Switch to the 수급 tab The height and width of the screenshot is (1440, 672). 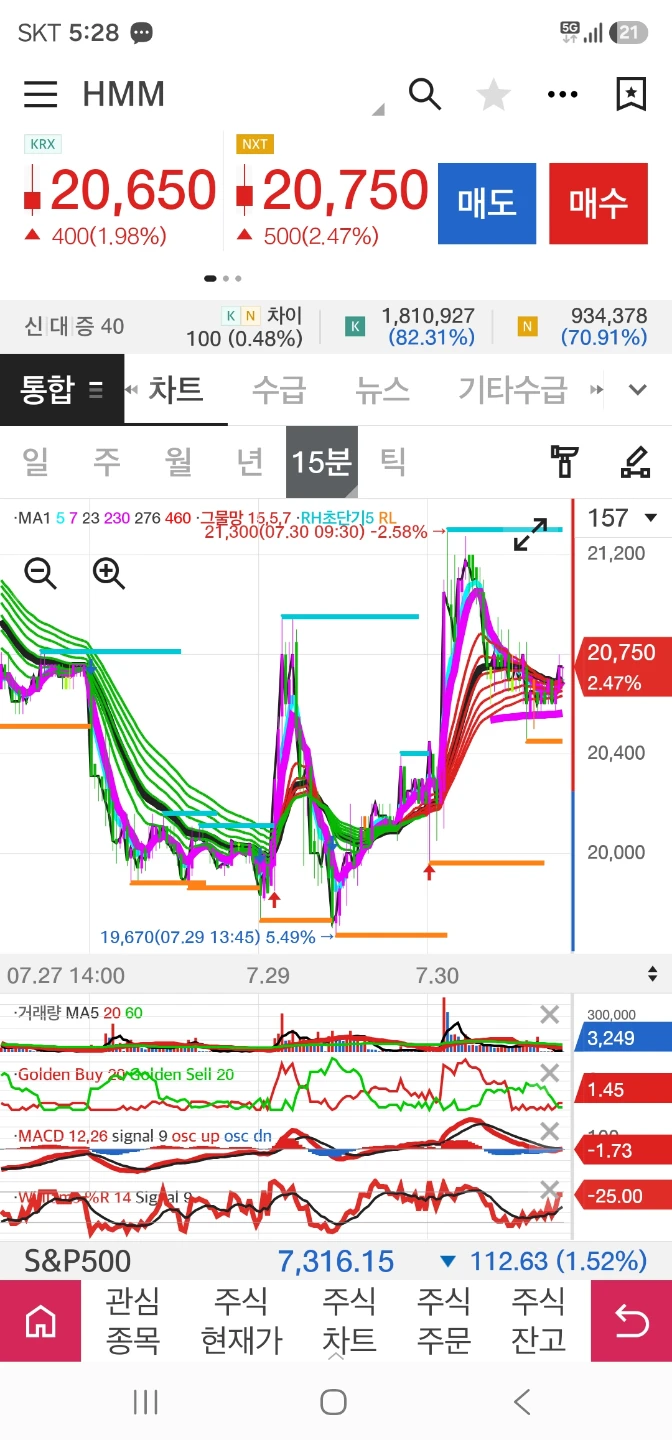coord(279,389)
